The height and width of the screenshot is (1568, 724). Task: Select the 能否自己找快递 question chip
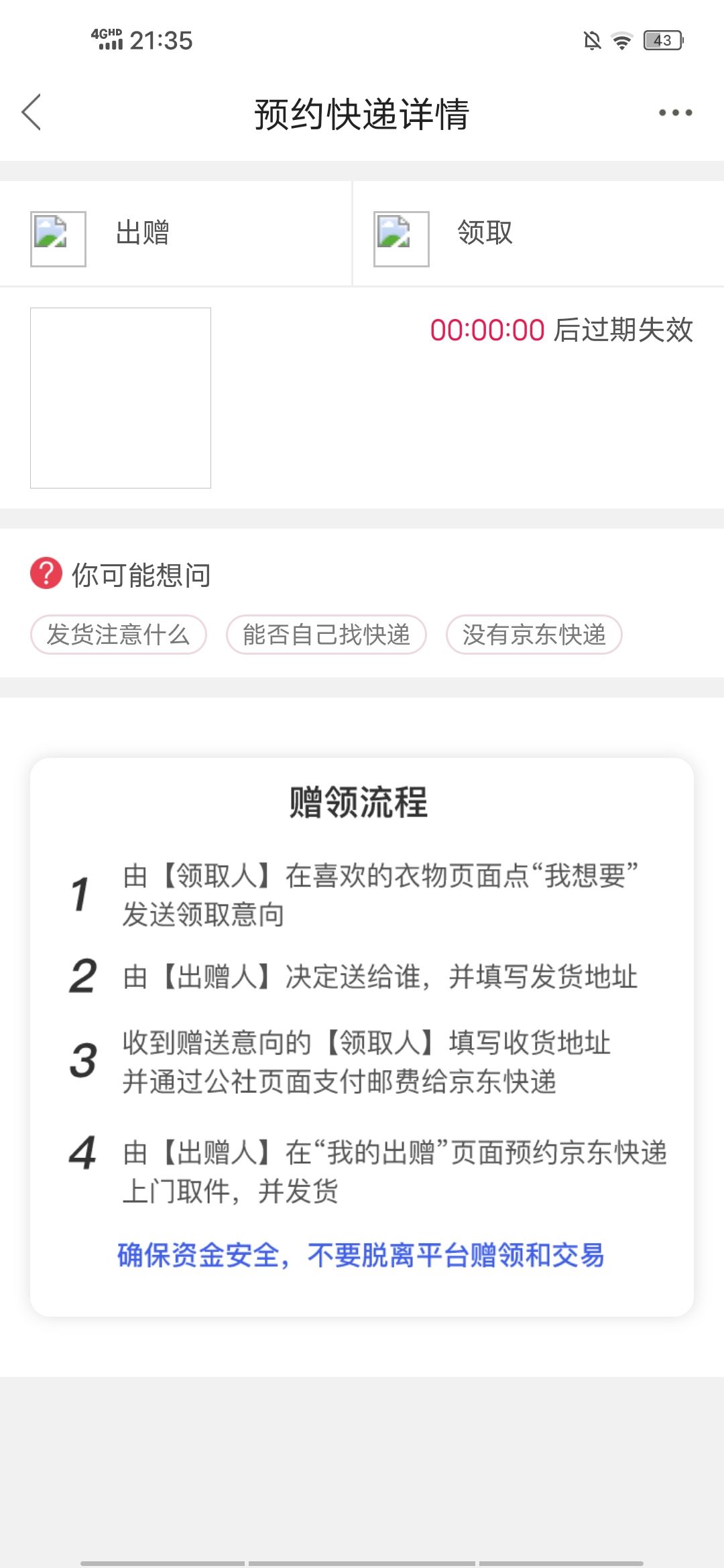pyautogui.click(x=326, y=635)
